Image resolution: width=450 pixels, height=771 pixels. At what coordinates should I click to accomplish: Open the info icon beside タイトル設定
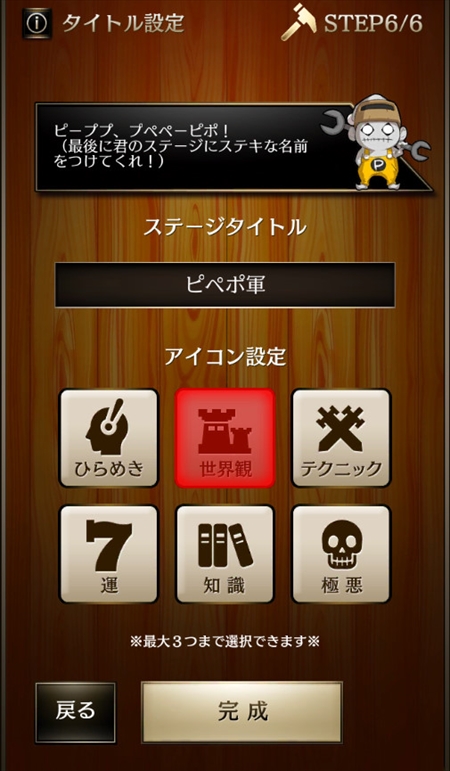click(37, 23)
